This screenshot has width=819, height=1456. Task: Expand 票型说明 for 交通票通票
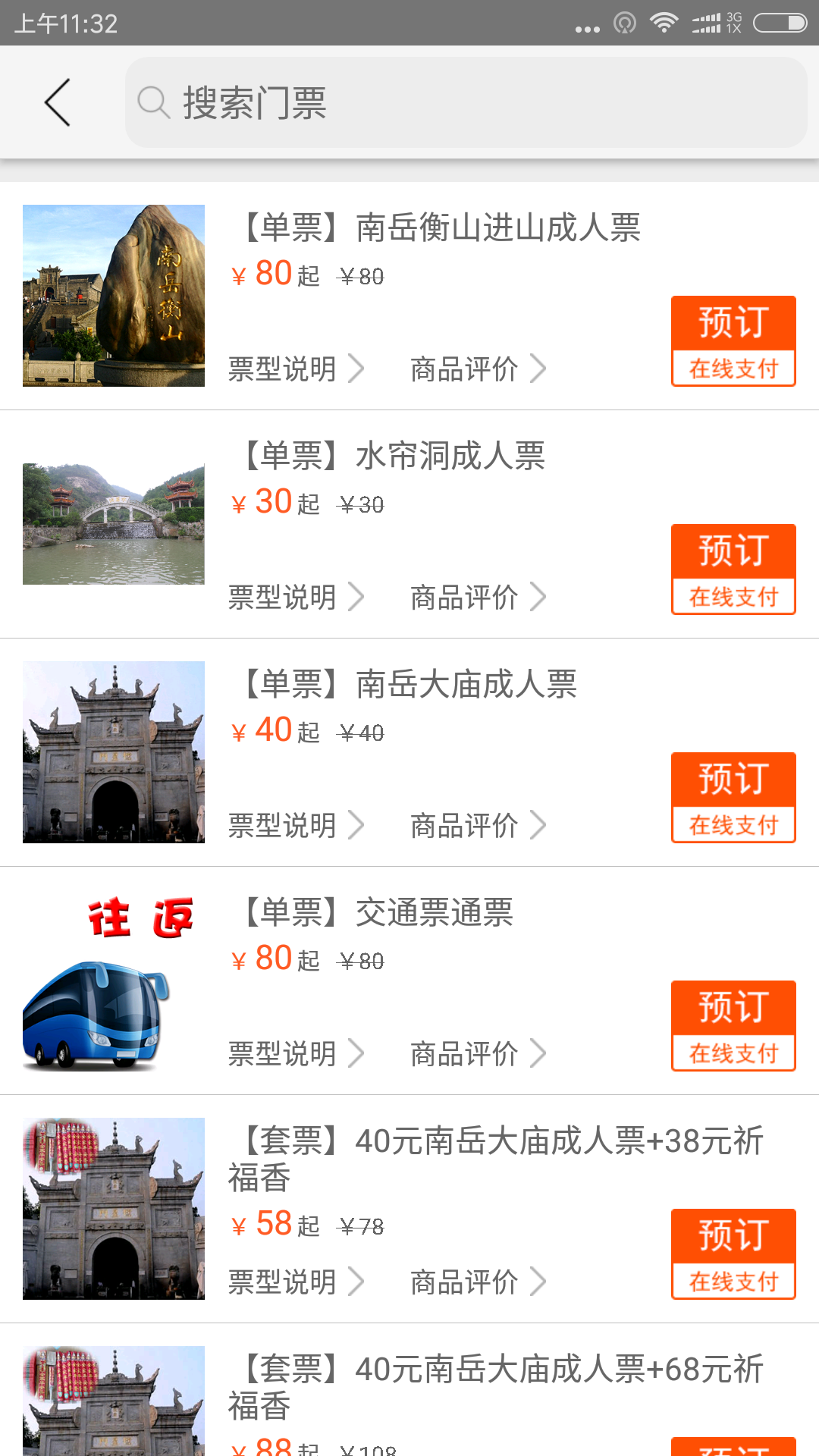(284, 1053)
